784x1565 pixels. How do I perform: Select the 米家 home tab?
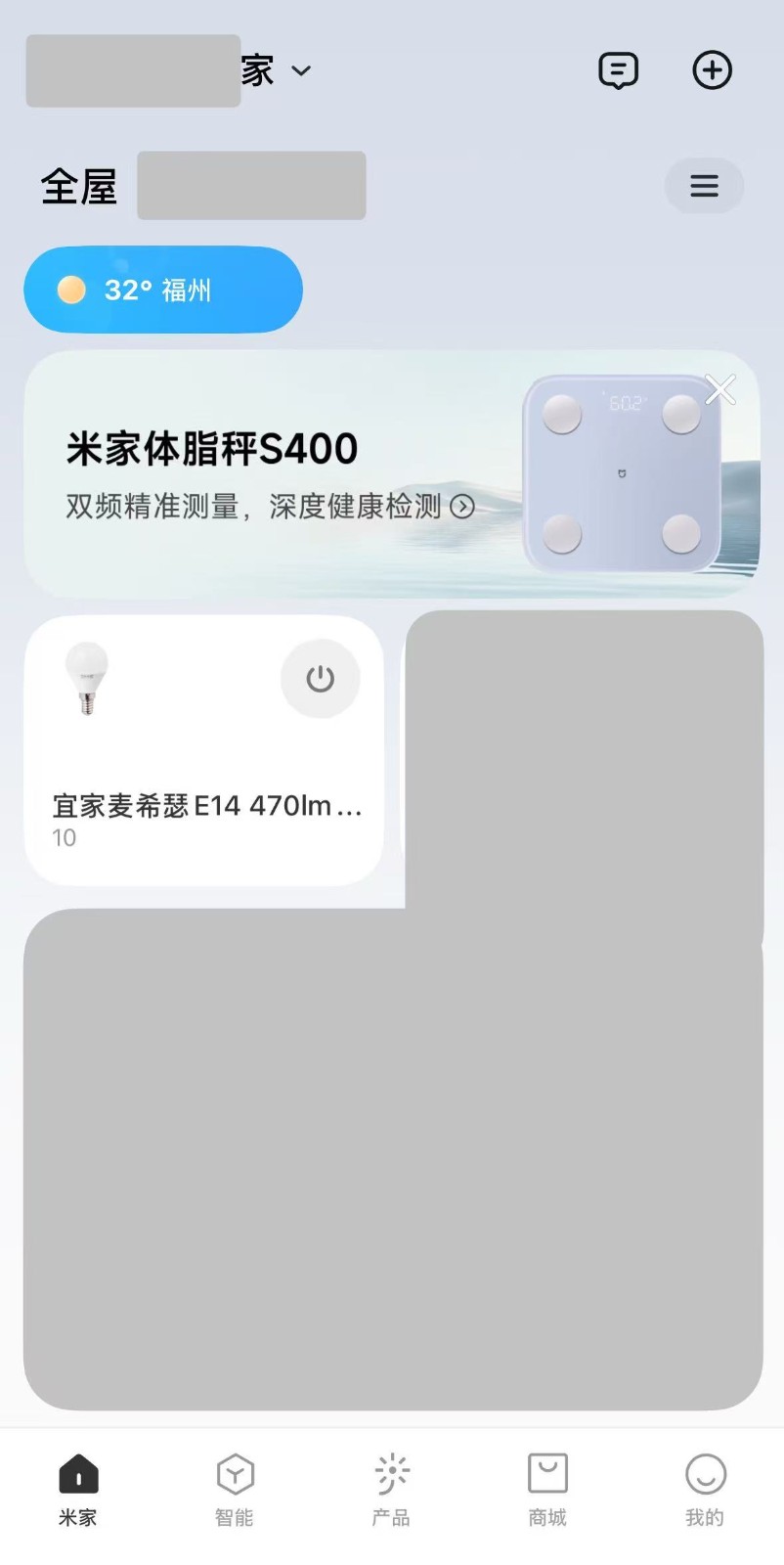[78, 1490]
